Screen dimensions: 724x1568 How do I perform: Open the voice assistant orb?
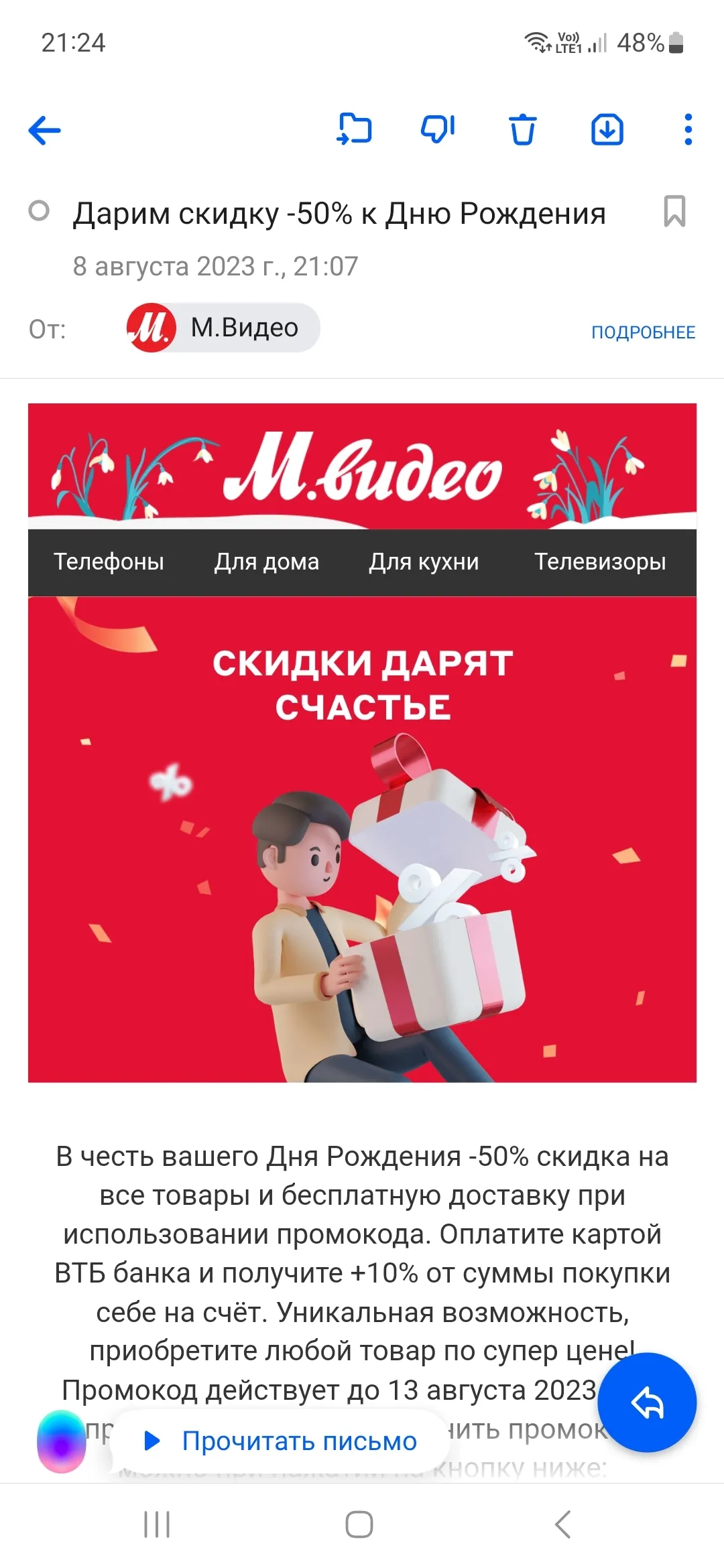pyautogui.click(x=61, y=1441)
